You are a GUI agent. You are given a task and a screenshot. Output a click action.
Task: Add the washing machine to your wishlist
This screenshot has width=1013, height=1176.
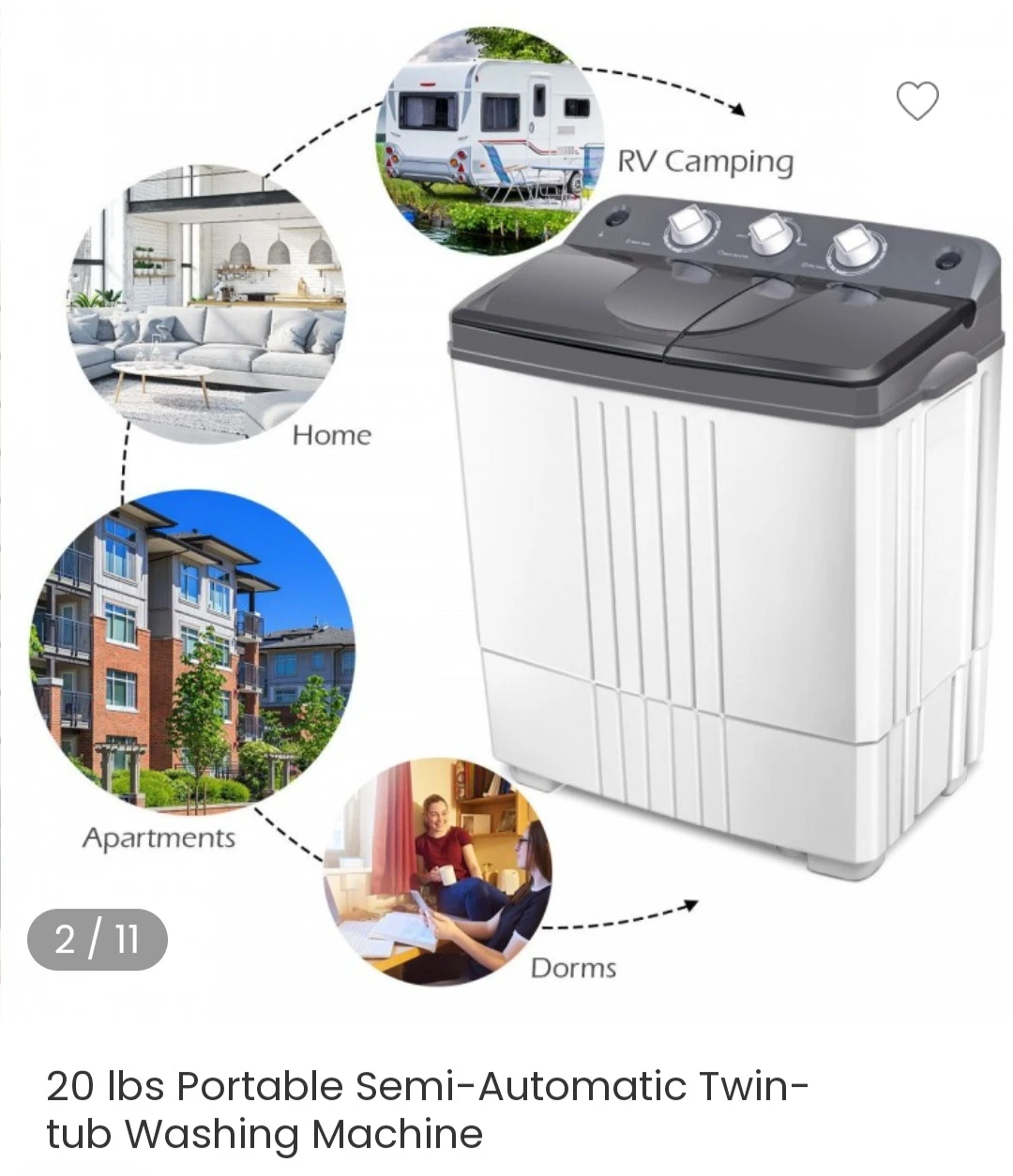[916, 101]
